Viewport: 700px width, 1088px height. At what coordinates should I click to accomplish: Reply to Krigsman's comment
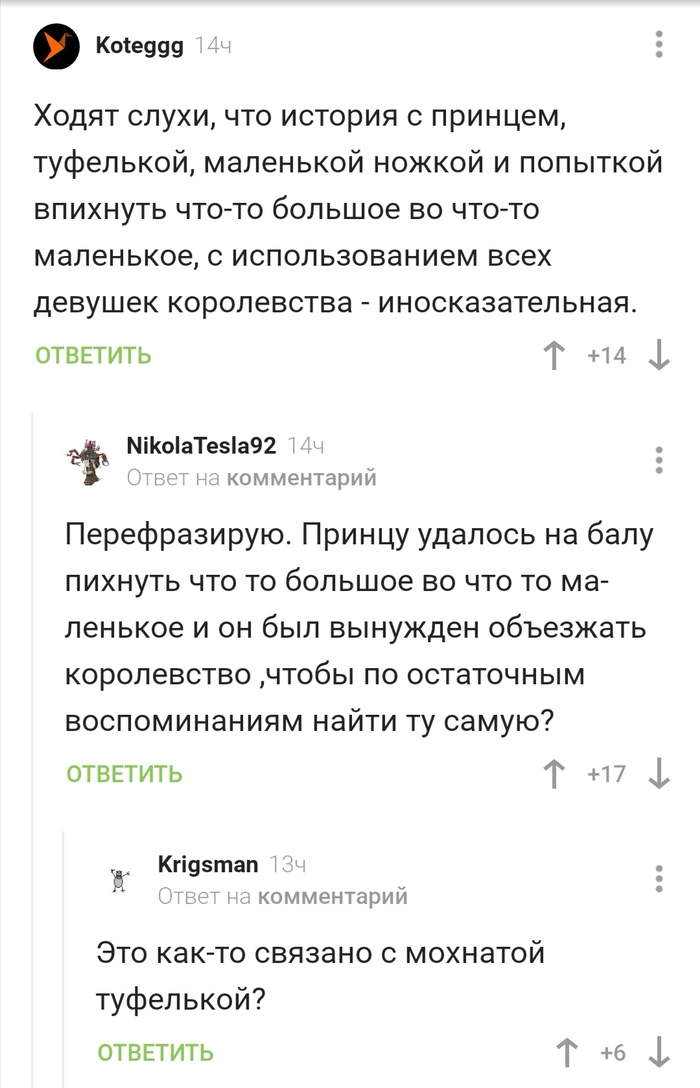(x=155, y=1052)
